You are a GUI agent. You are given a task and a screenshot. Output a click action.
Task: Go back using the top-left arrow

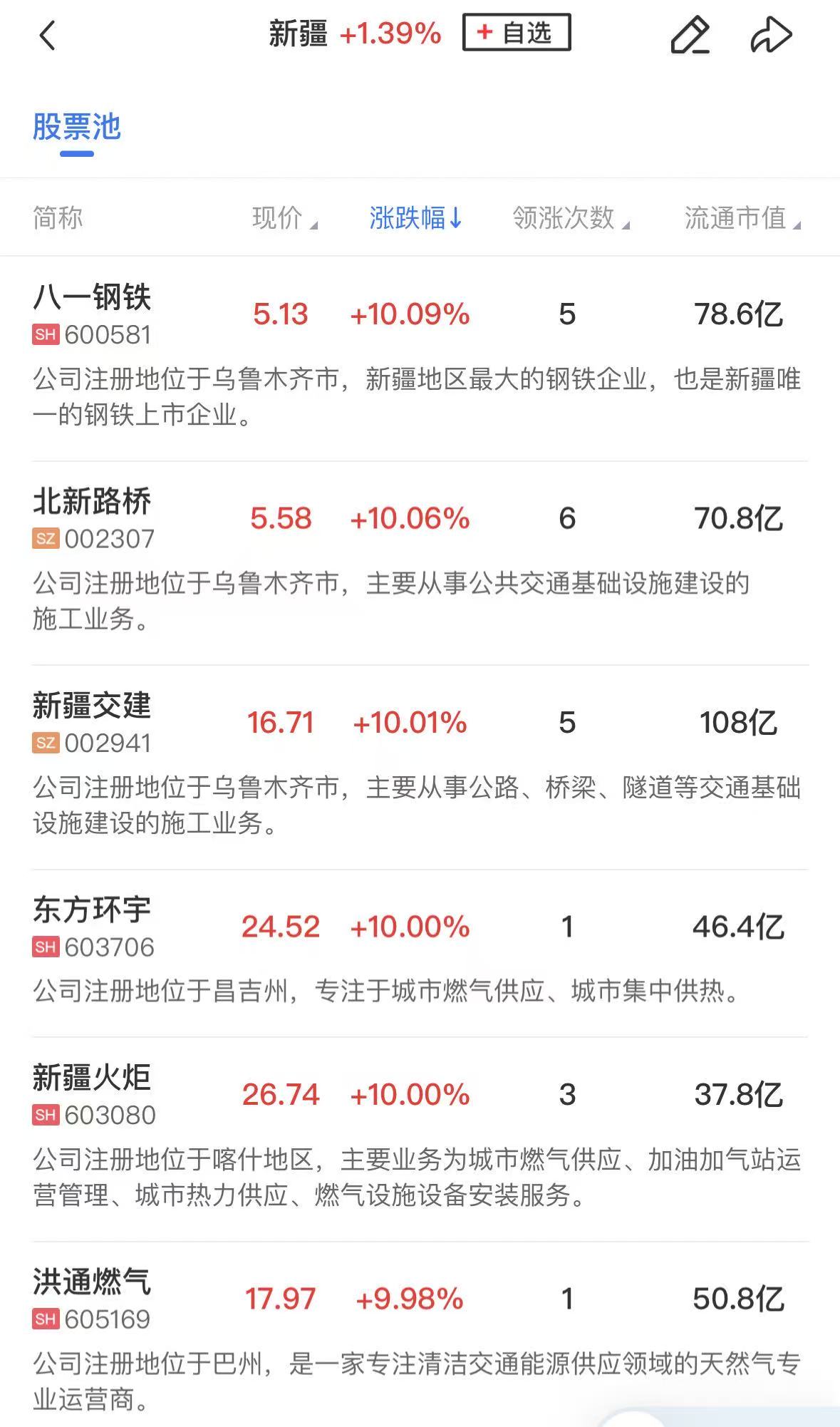pos(47,35)
